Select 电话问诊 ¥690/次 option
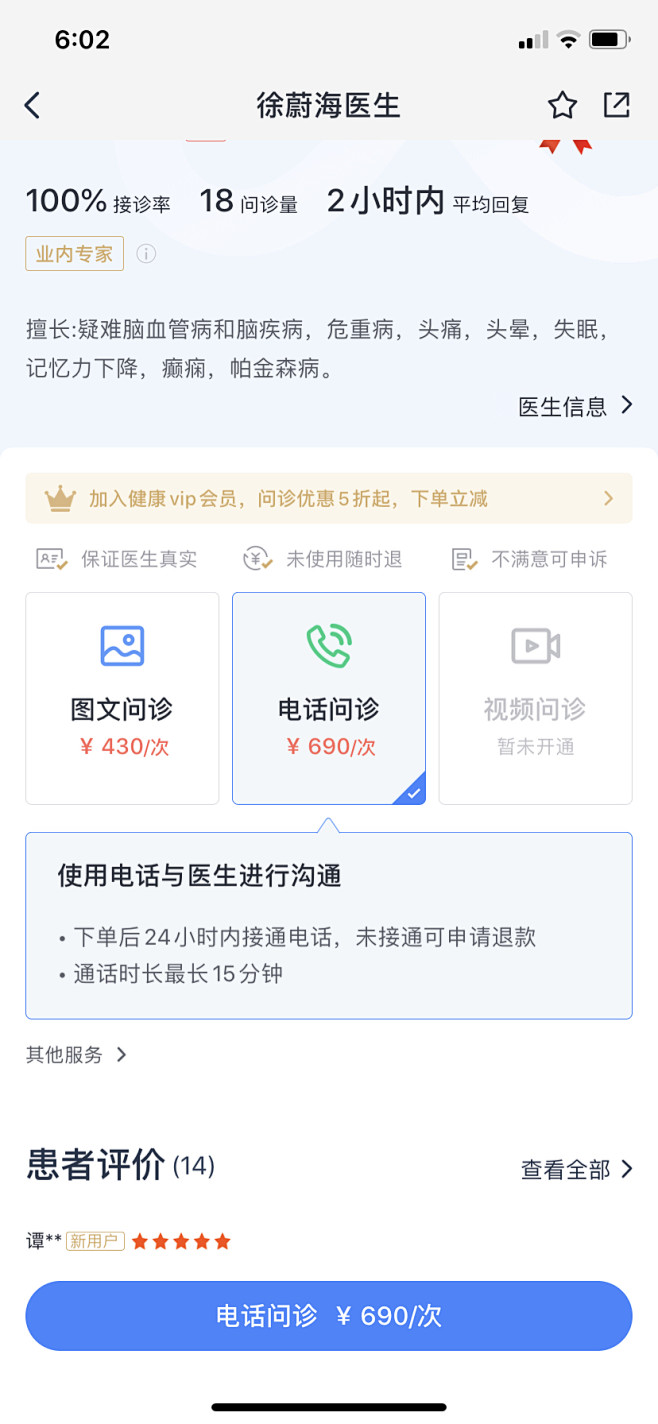This screenshot has width=658, height=1424. [x=328, y=698]
